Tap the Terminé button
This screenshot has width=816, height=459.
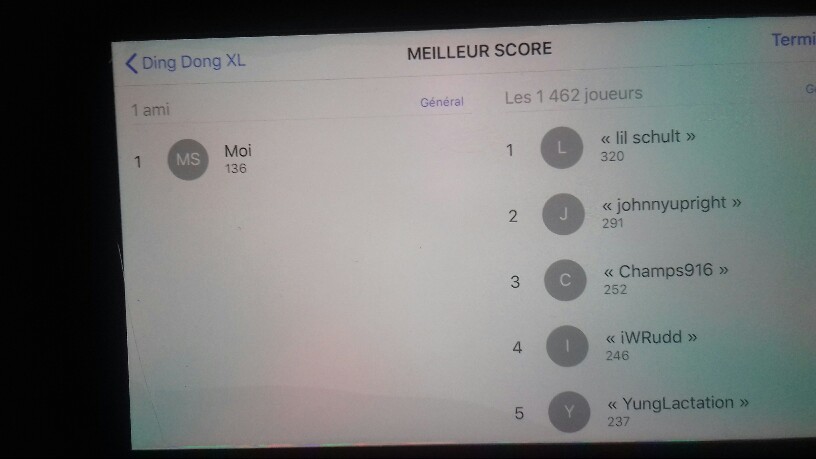792,41
